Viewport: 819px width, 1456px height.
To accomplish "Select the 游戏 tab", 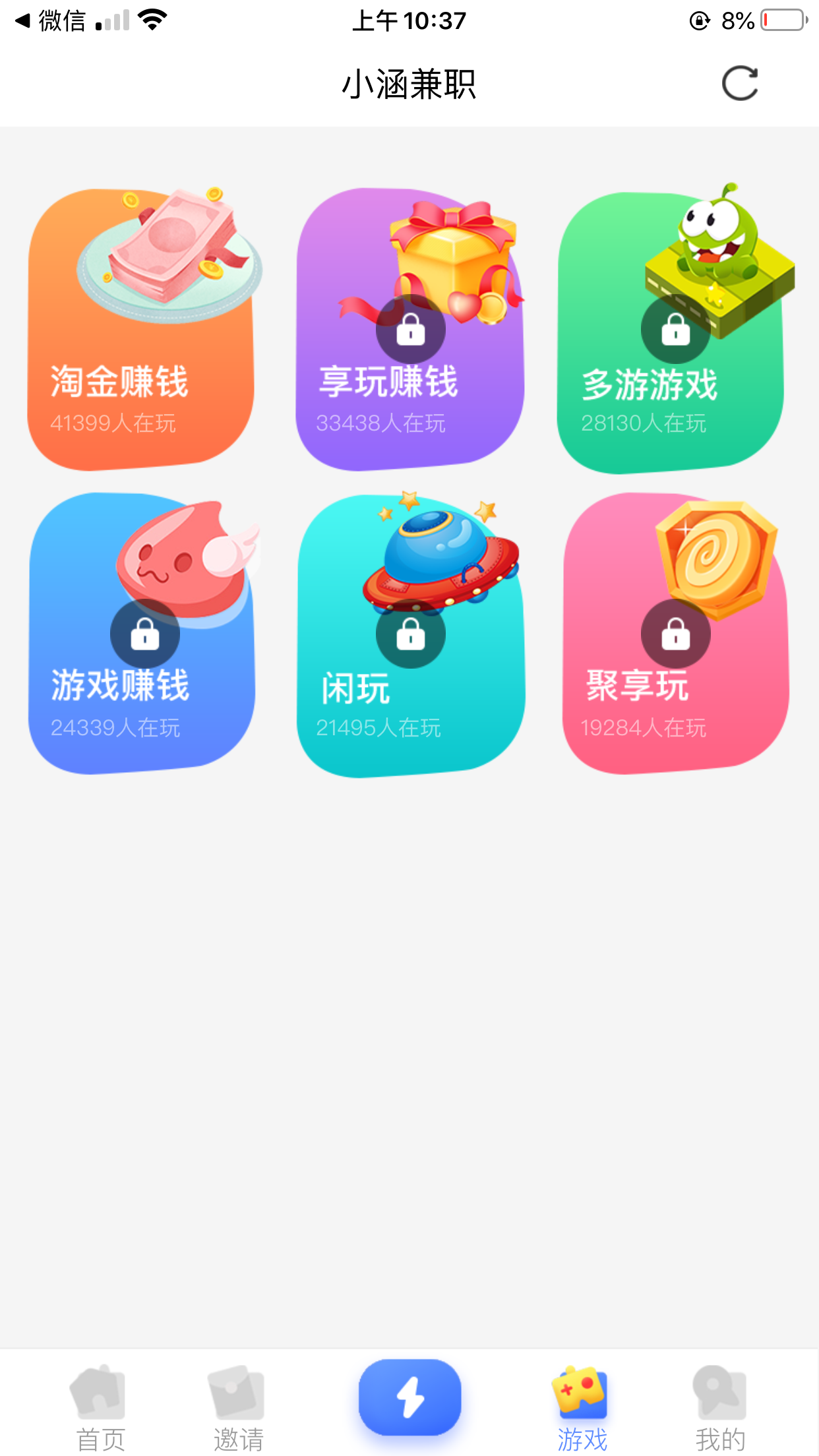I will click(x=582, y=1409).
